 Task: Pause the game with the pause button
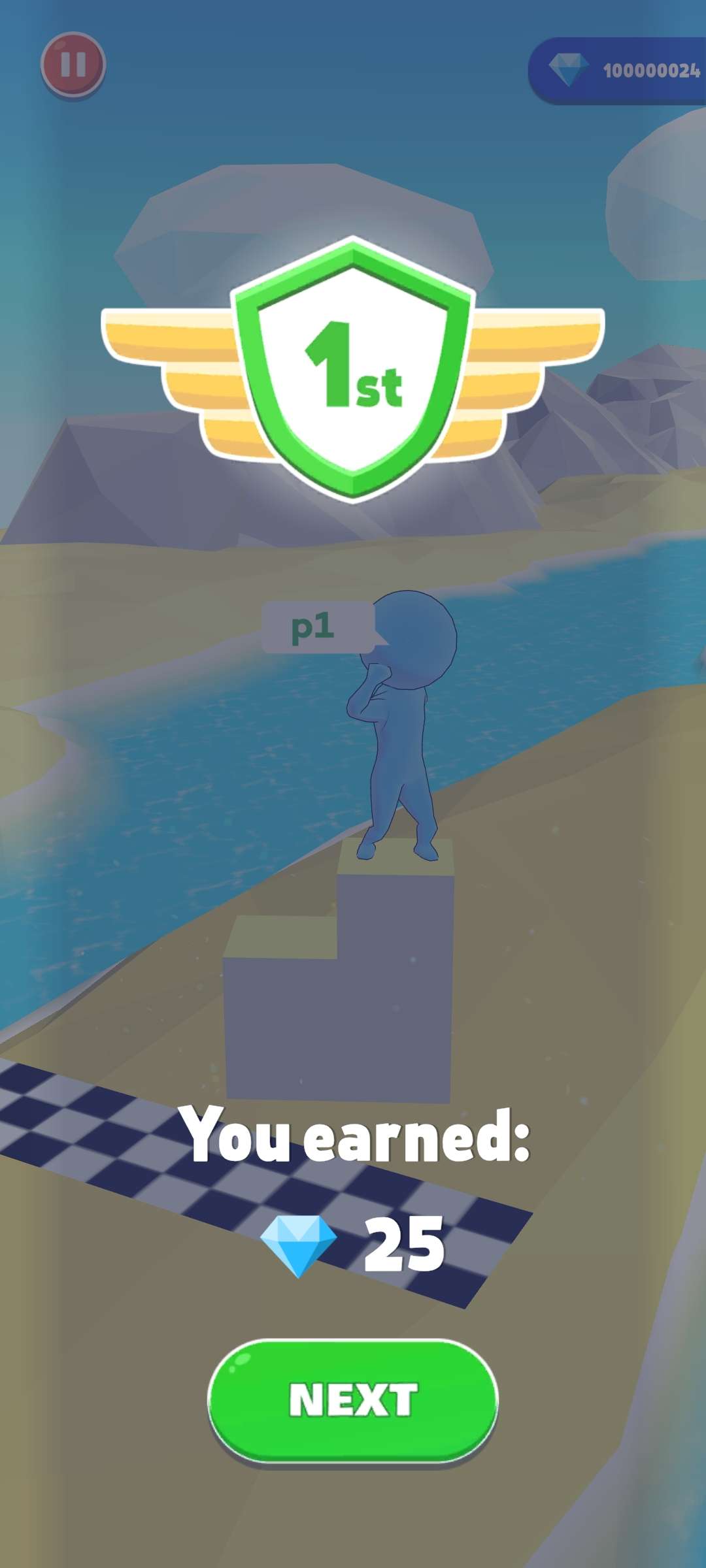[x=73, y=65]
